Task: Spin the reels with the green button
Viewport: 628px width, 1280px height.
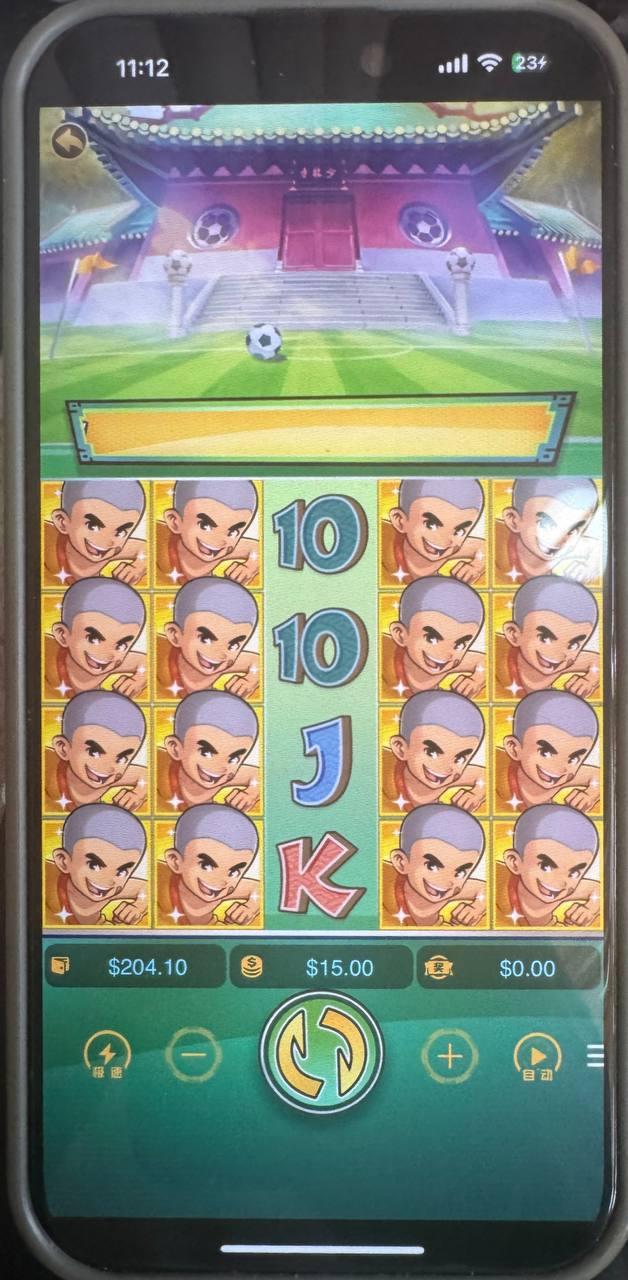Action: tap(321, 1053)
